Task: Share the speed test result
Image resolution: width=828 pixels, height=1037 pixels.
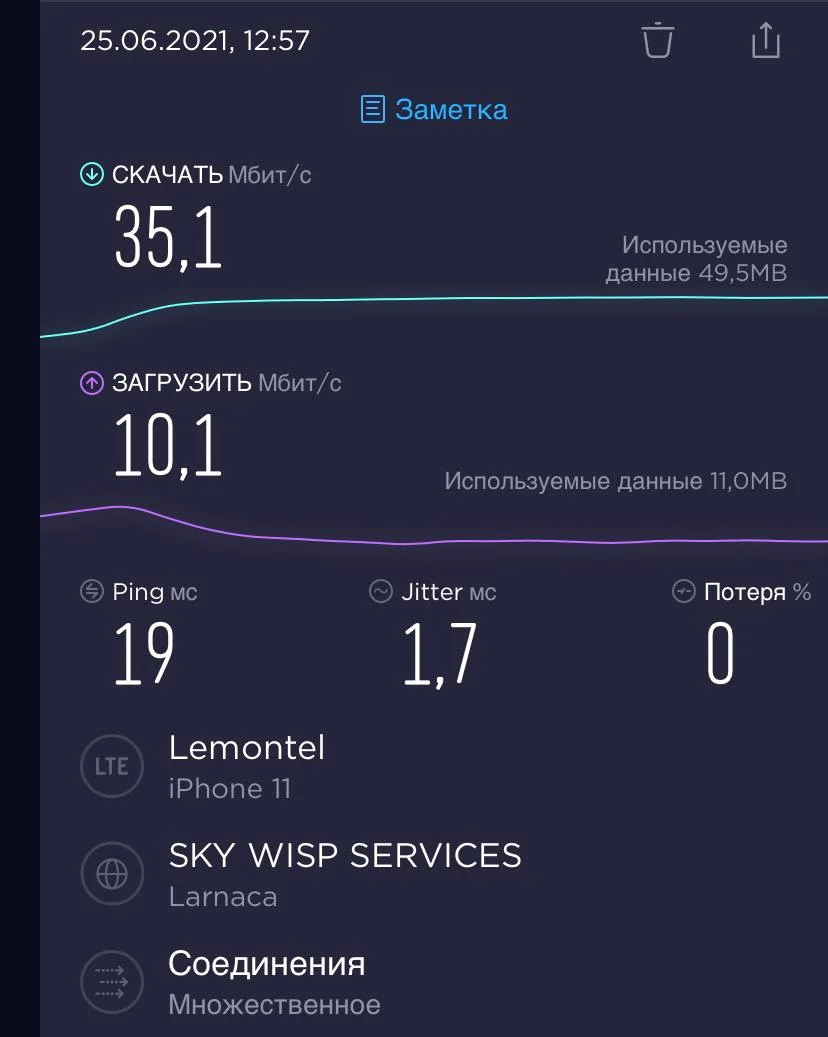Action: (766, 40)
